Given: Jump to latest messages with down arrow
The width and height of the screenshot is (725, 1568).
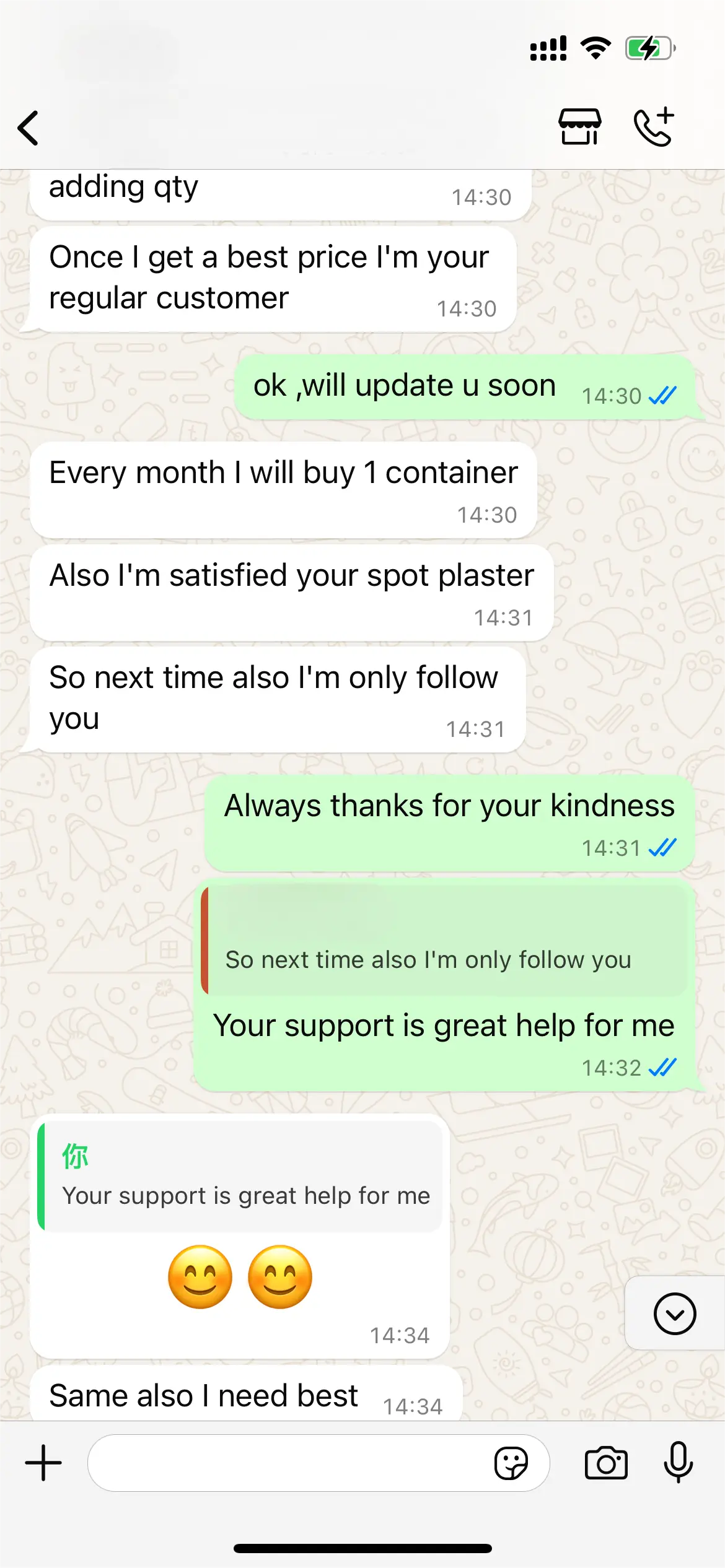Looking at the screenshot, I should pyautogui.click(x=675, y=1313).
